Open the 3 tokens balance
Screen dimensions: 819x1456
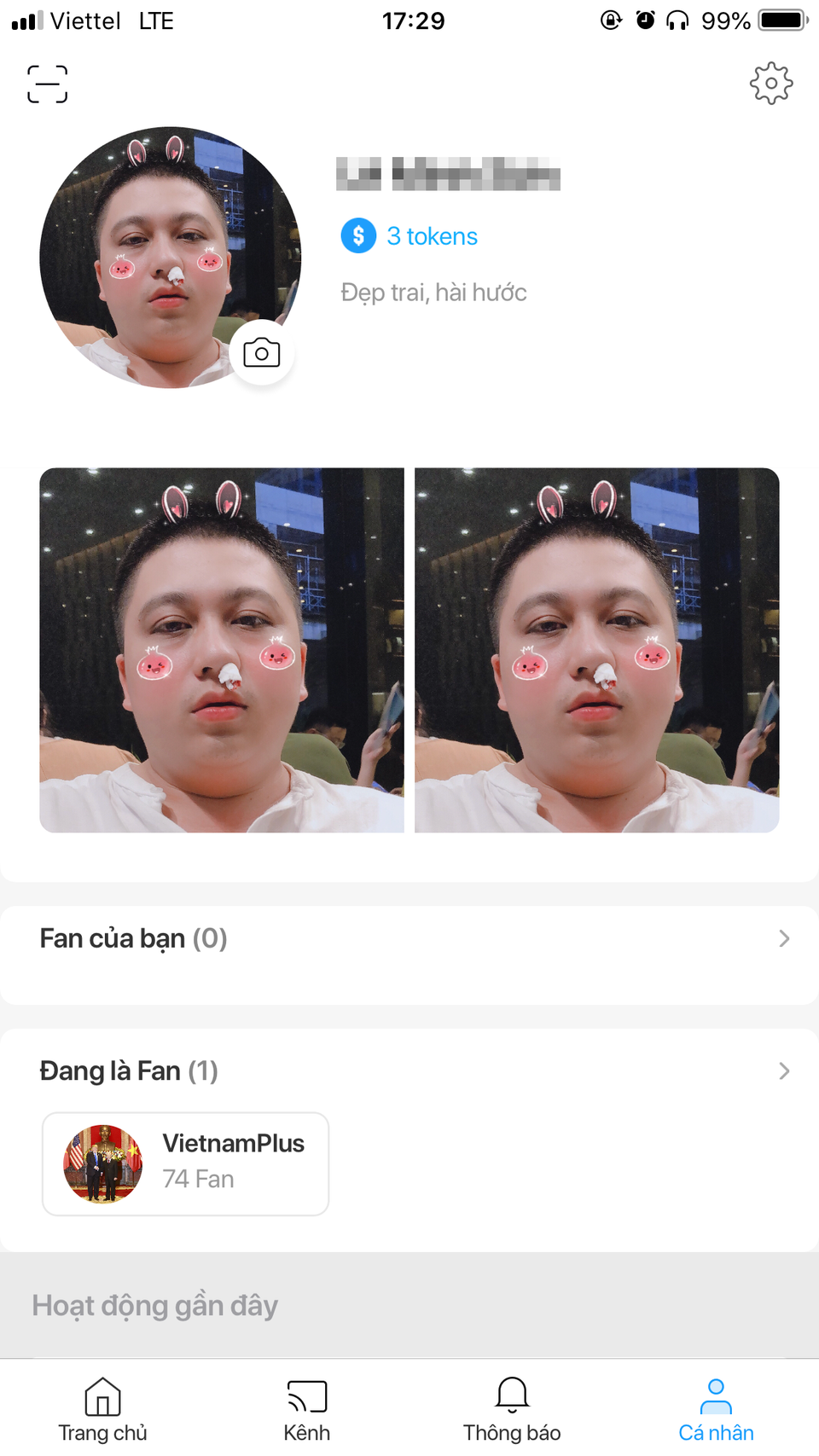pos(410,236)
